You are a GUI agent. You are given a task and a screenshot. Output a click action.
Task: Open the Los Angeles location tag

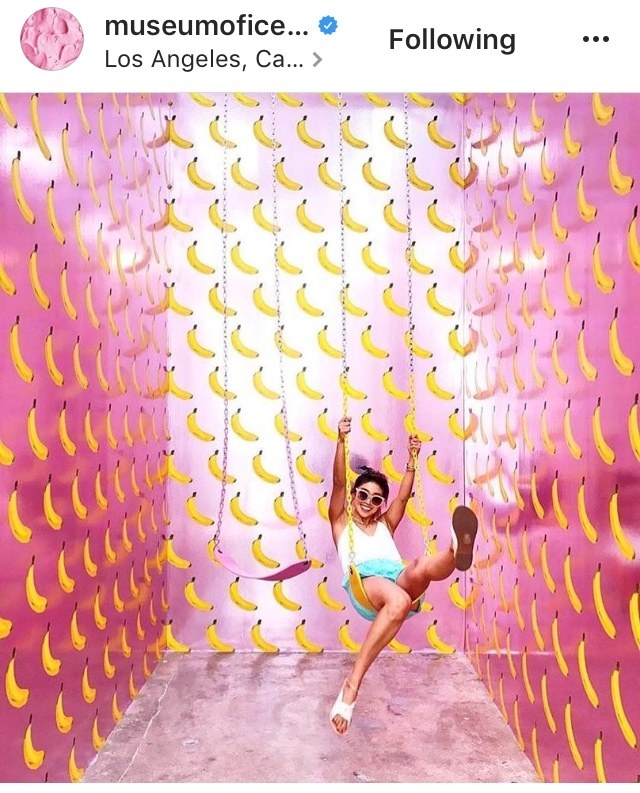204,59
